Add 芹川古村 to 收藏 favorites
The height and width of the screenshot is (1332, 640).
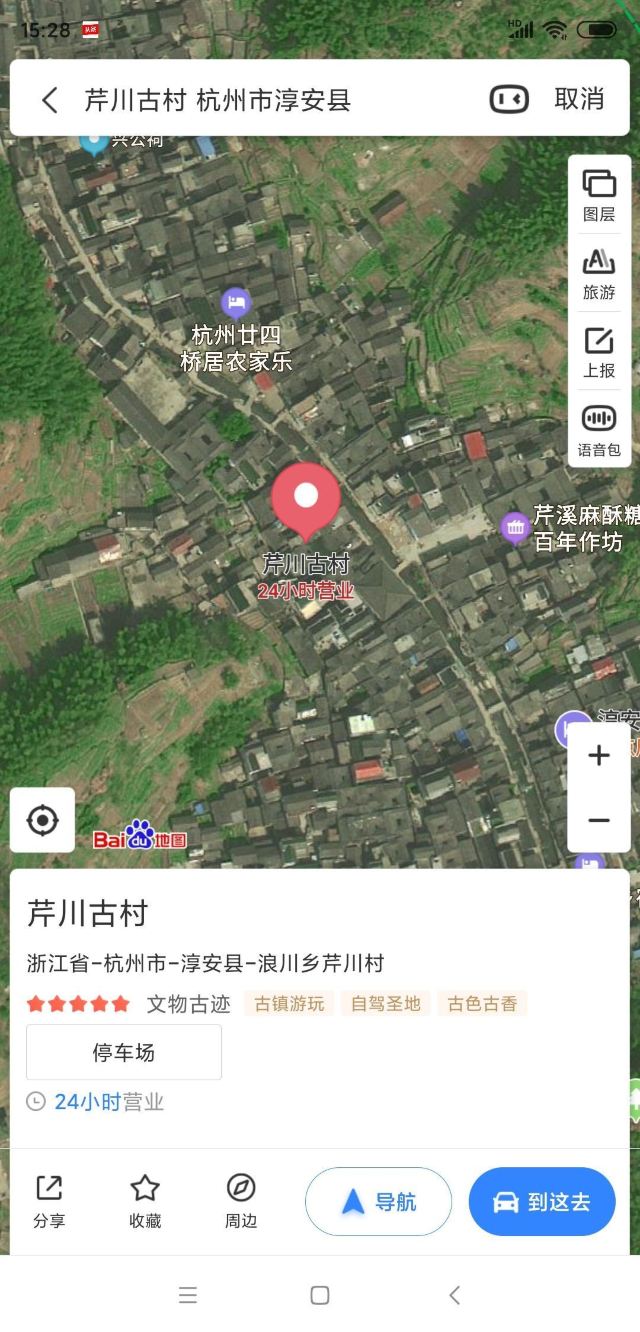tap(145, 1200)
